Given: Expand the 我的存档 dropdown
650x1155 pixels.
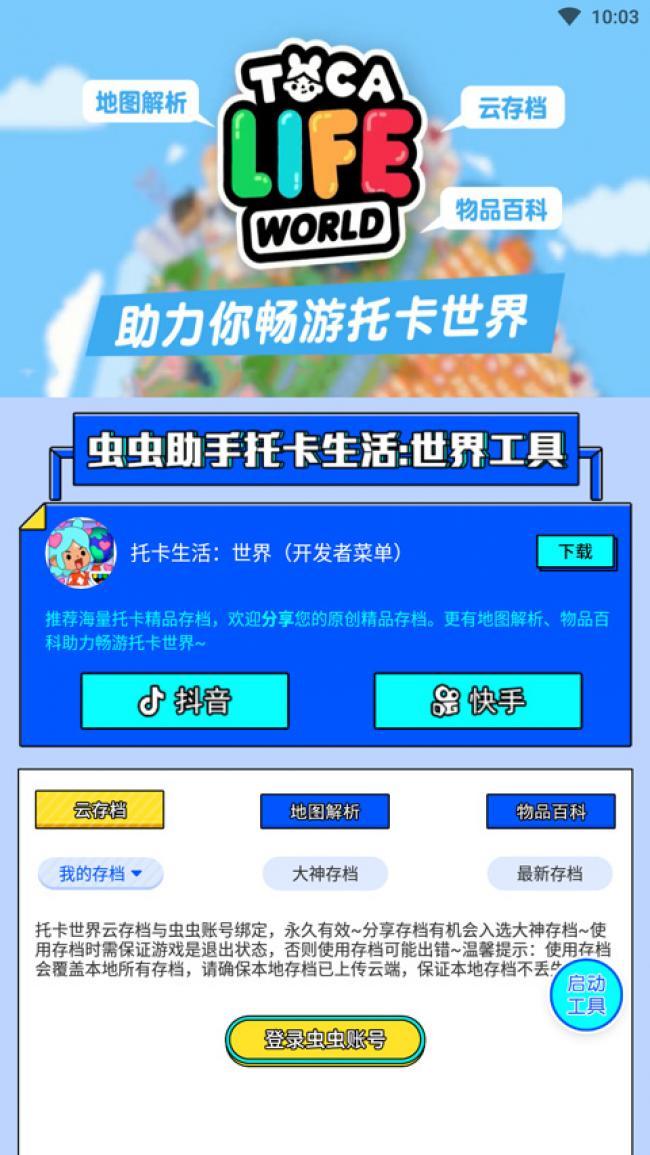Looking at the screenshot, I should click(100, 874).
